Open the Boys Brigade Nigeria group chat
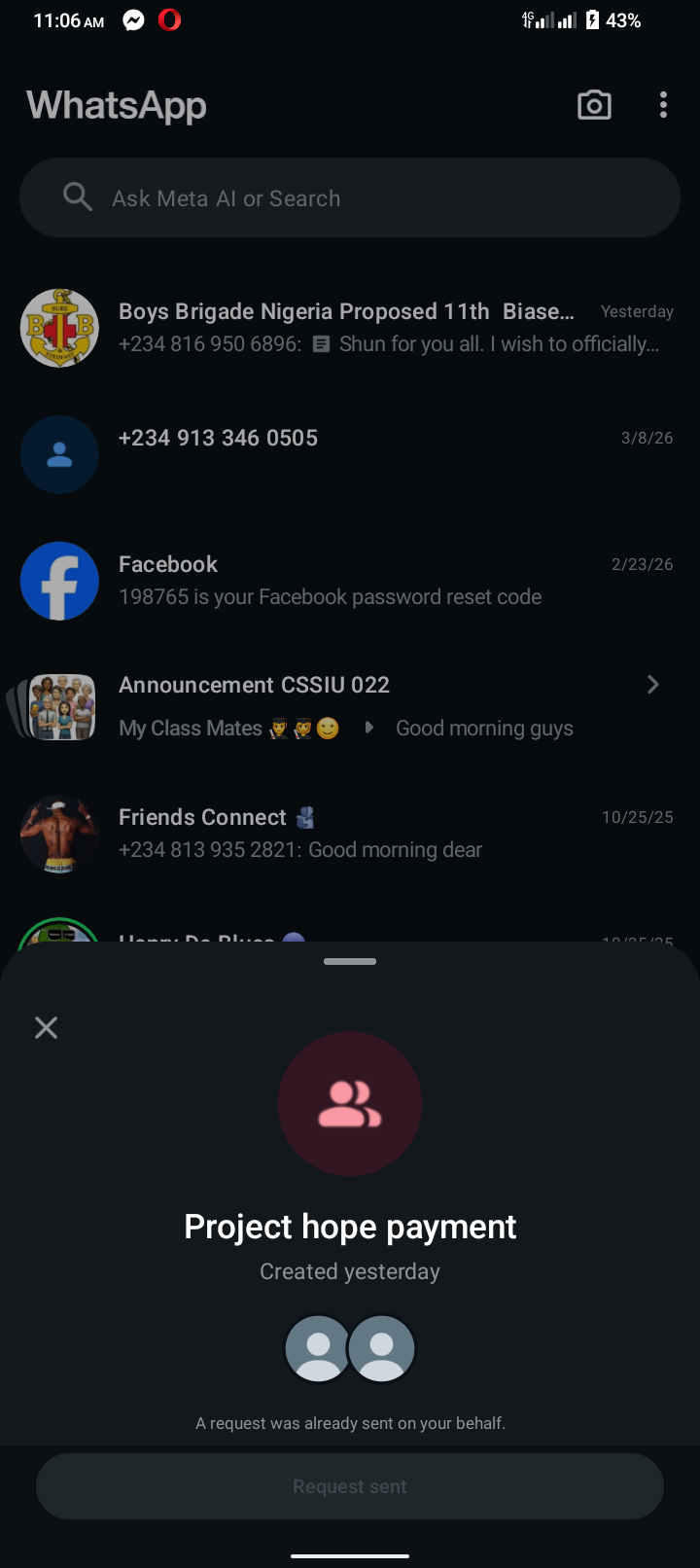 coord(350,328)
